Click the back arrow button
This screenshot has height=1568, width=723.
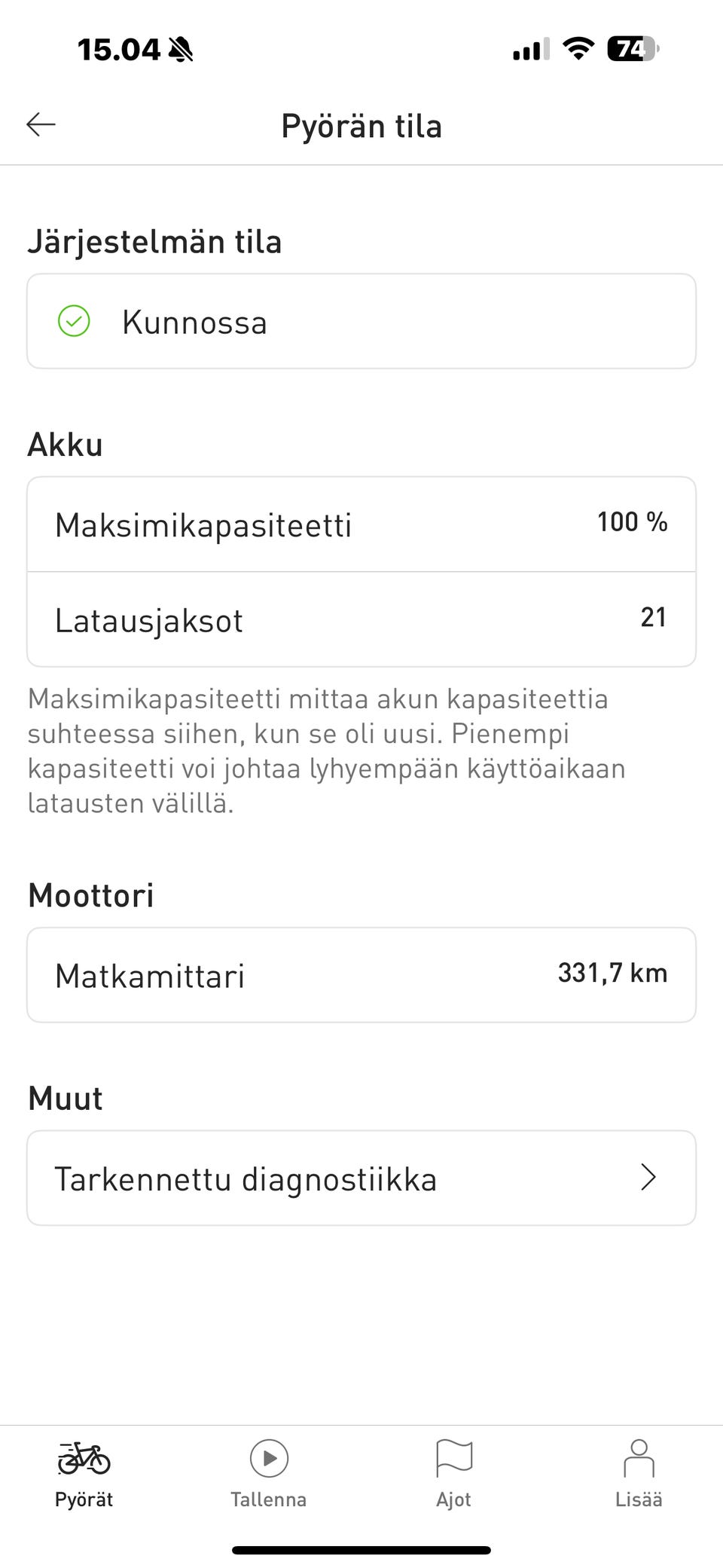[41, 124]
